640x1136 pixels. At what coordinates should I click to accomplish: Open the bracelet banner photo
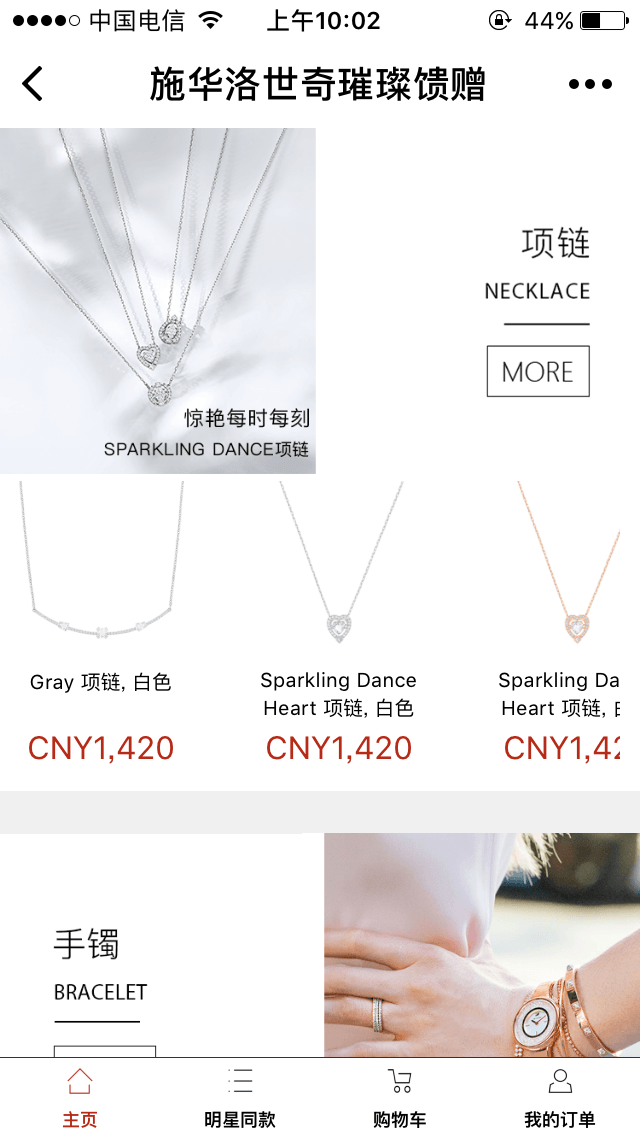click(x=481, y=944)
